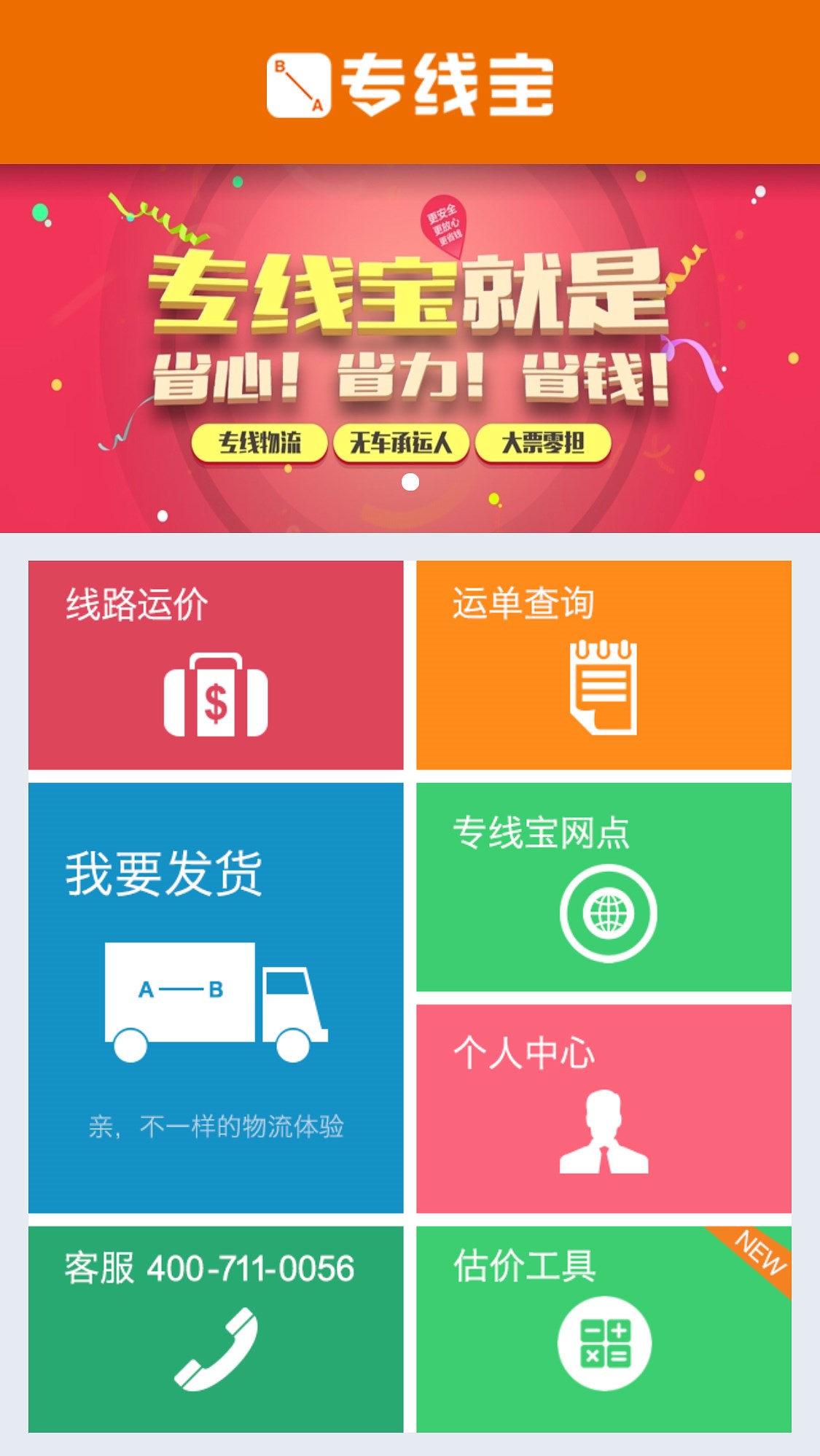Launch the 估价工具 estimate tool
Image resolution: width=820 pixels, height=1456 pixels.
coord(604,1329)
